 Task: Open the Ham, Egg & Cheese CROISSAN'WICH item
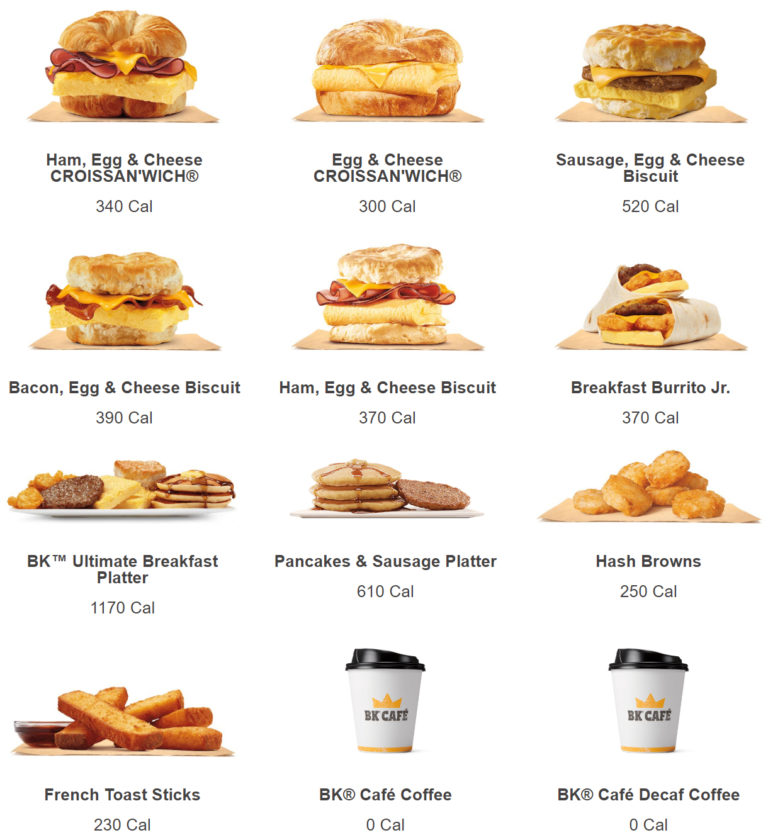[x=124, y=70]
